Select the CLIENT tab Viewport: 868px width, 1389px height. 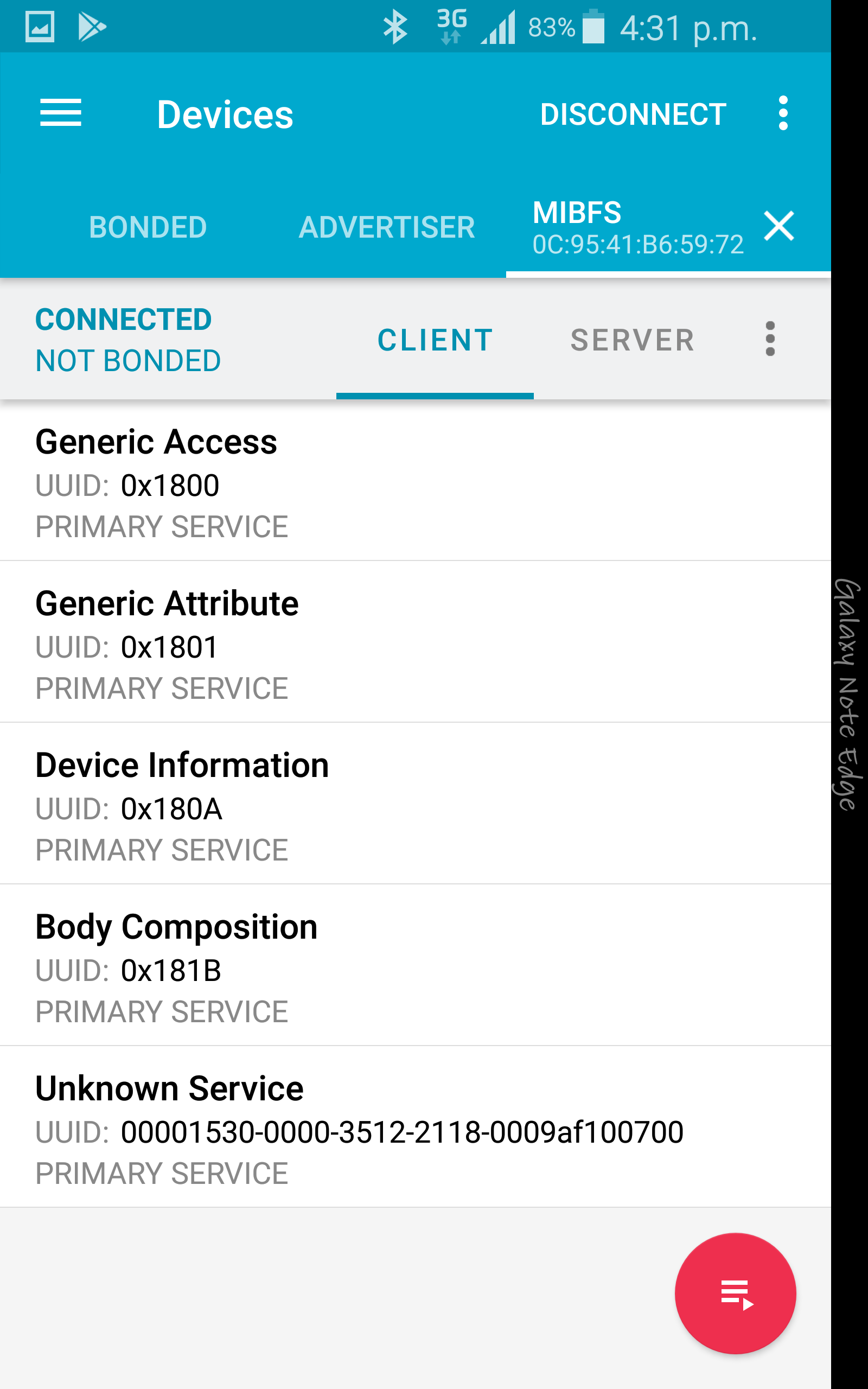pyautogui.click(x=435, y=340)
